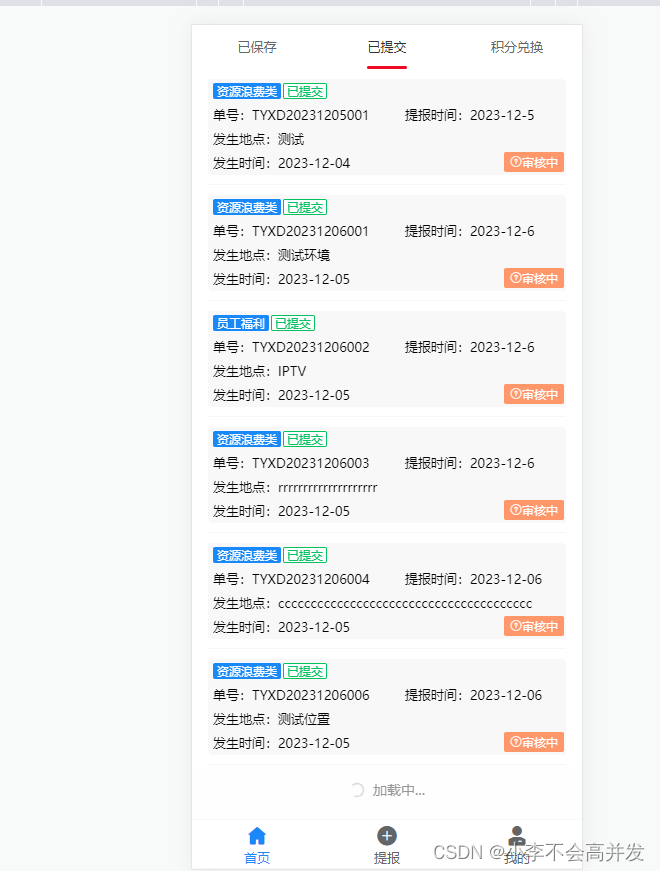This screenshot has height=871, width=660.
Task: Select the 已提交 tab
Action: pyautogui.click(x=387, y=47)
